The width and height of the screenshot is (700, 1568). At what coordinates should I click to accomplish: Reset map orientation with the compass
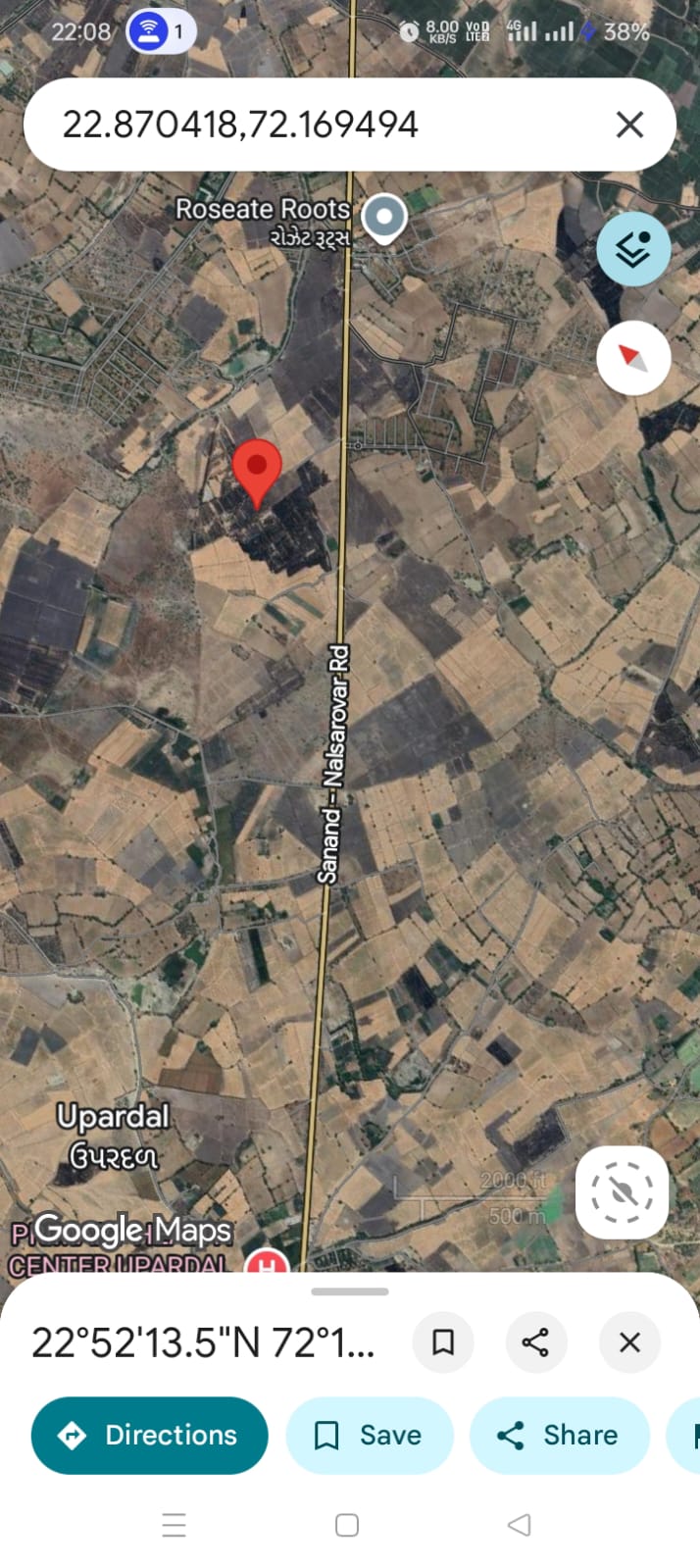(x=633, y=358)
